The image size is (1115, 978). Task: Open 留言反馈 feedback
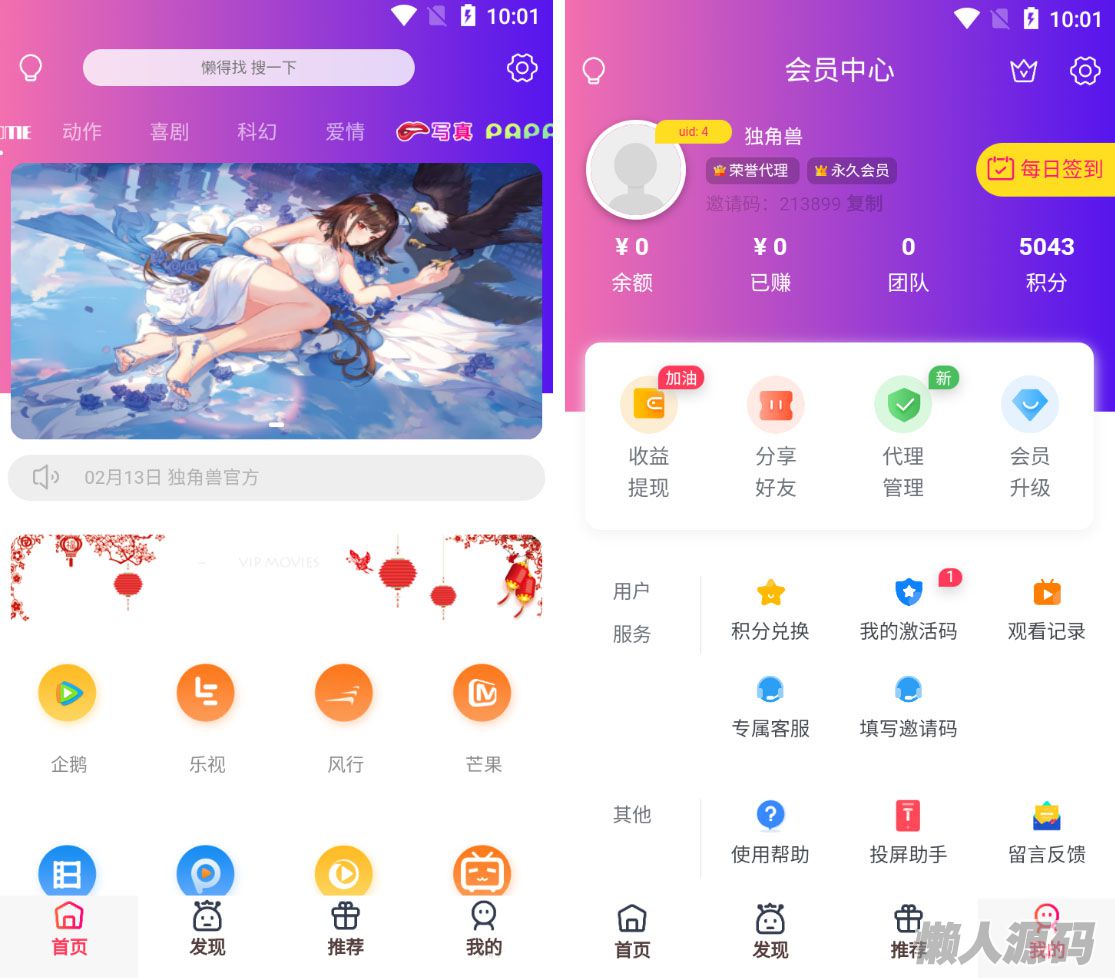1046,832
